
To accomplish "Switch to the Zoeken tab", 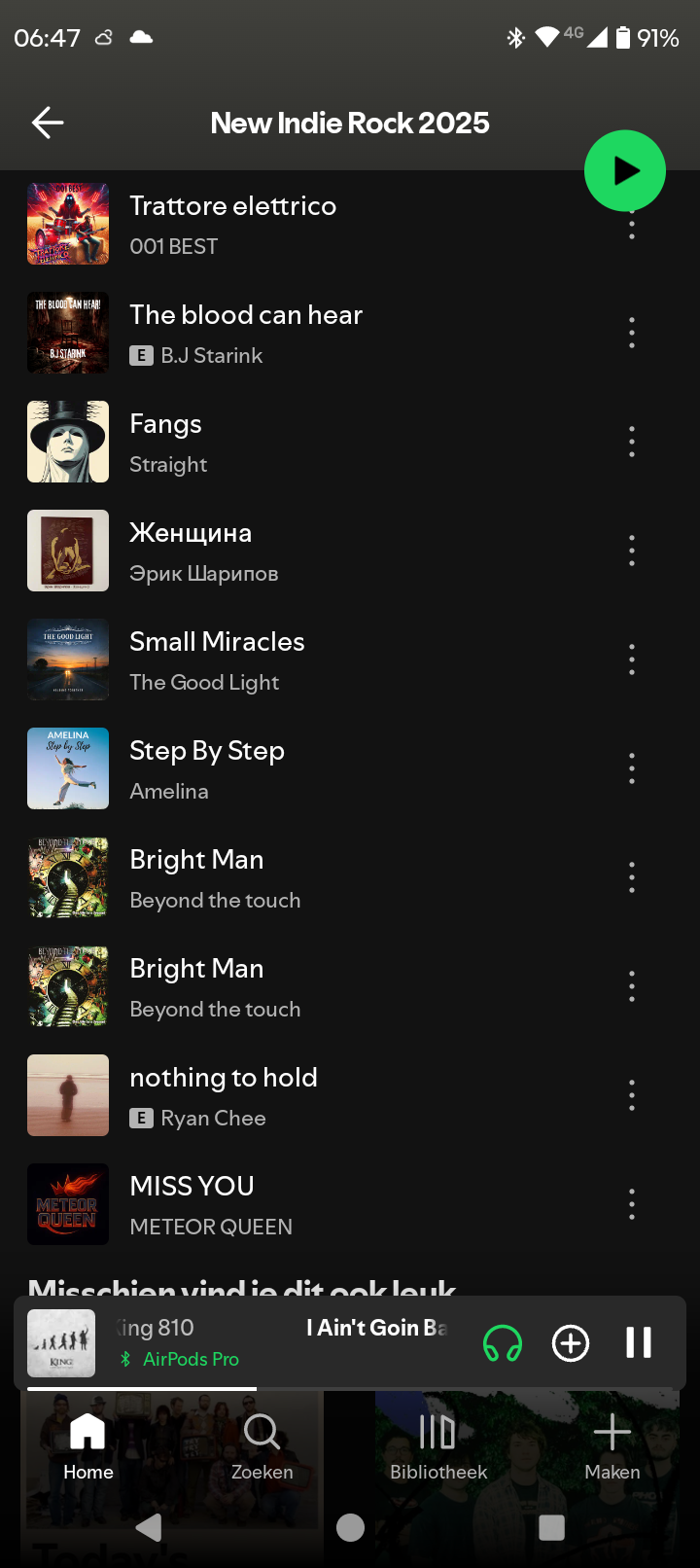I will (x=262, y=1445).
